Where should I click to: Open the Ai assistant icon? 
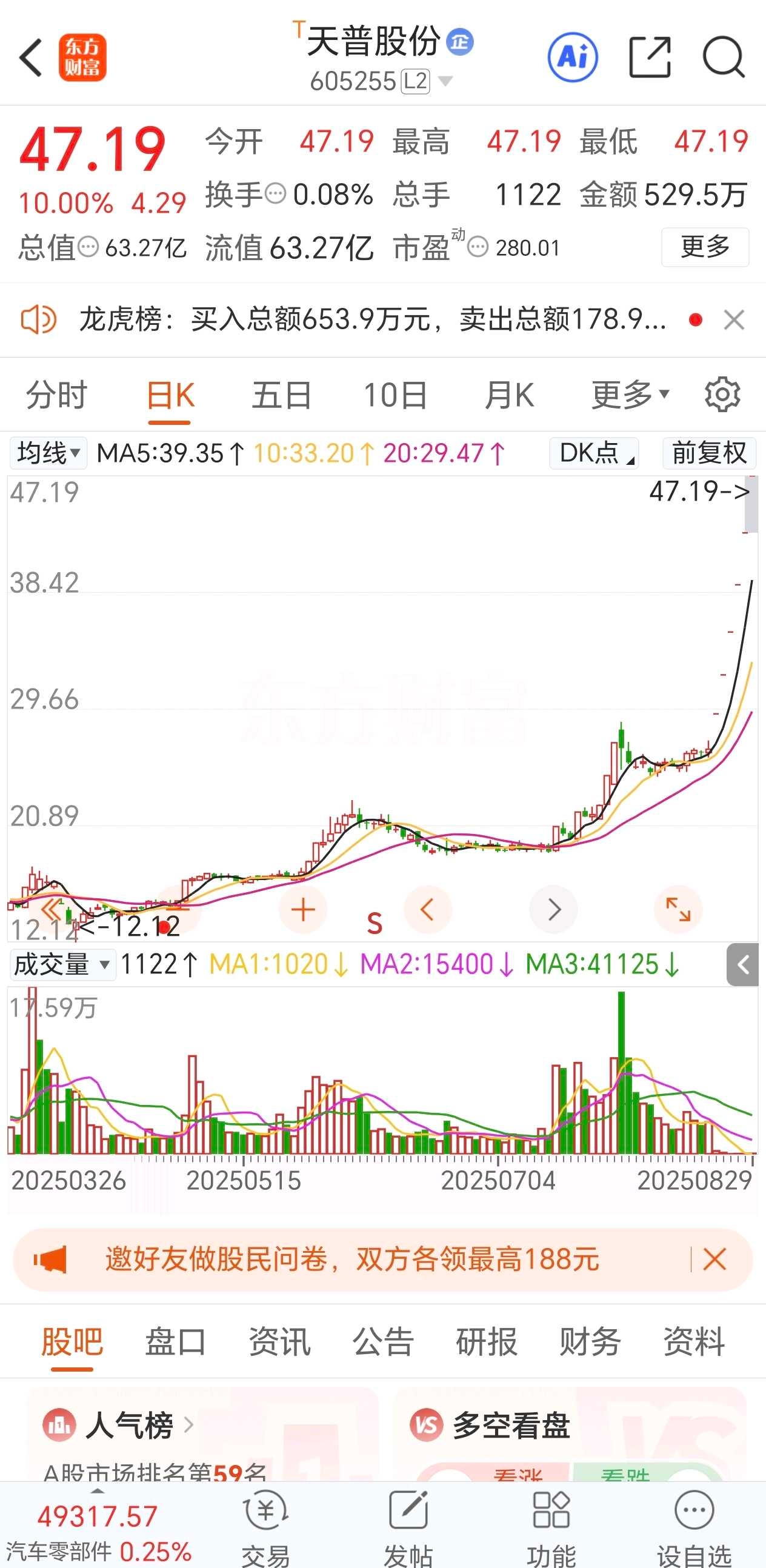[572, 58]
